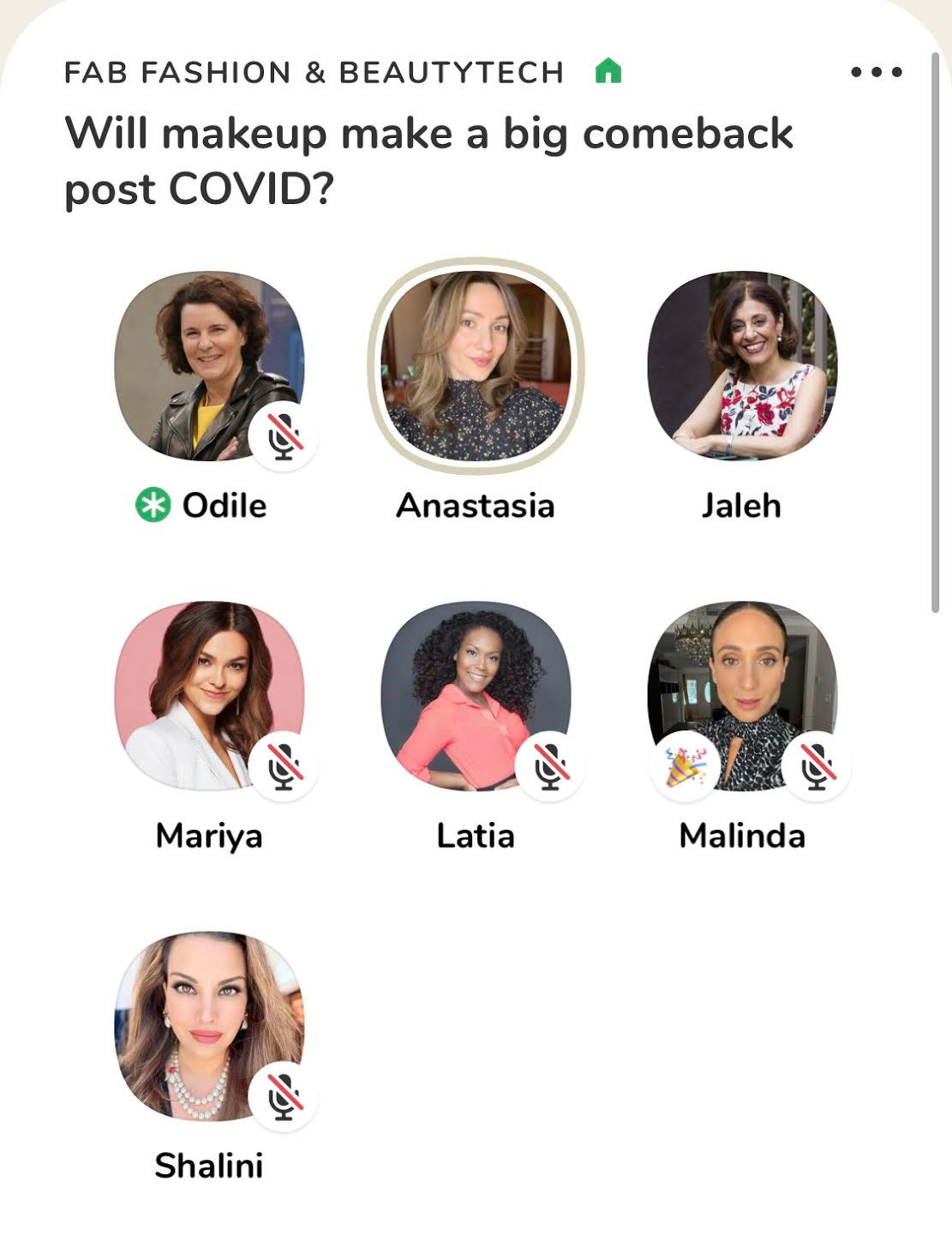Open the Fab Fashion & Beautytech club
This screenshot has width=952, height=1236.
(x=314, y=72)
